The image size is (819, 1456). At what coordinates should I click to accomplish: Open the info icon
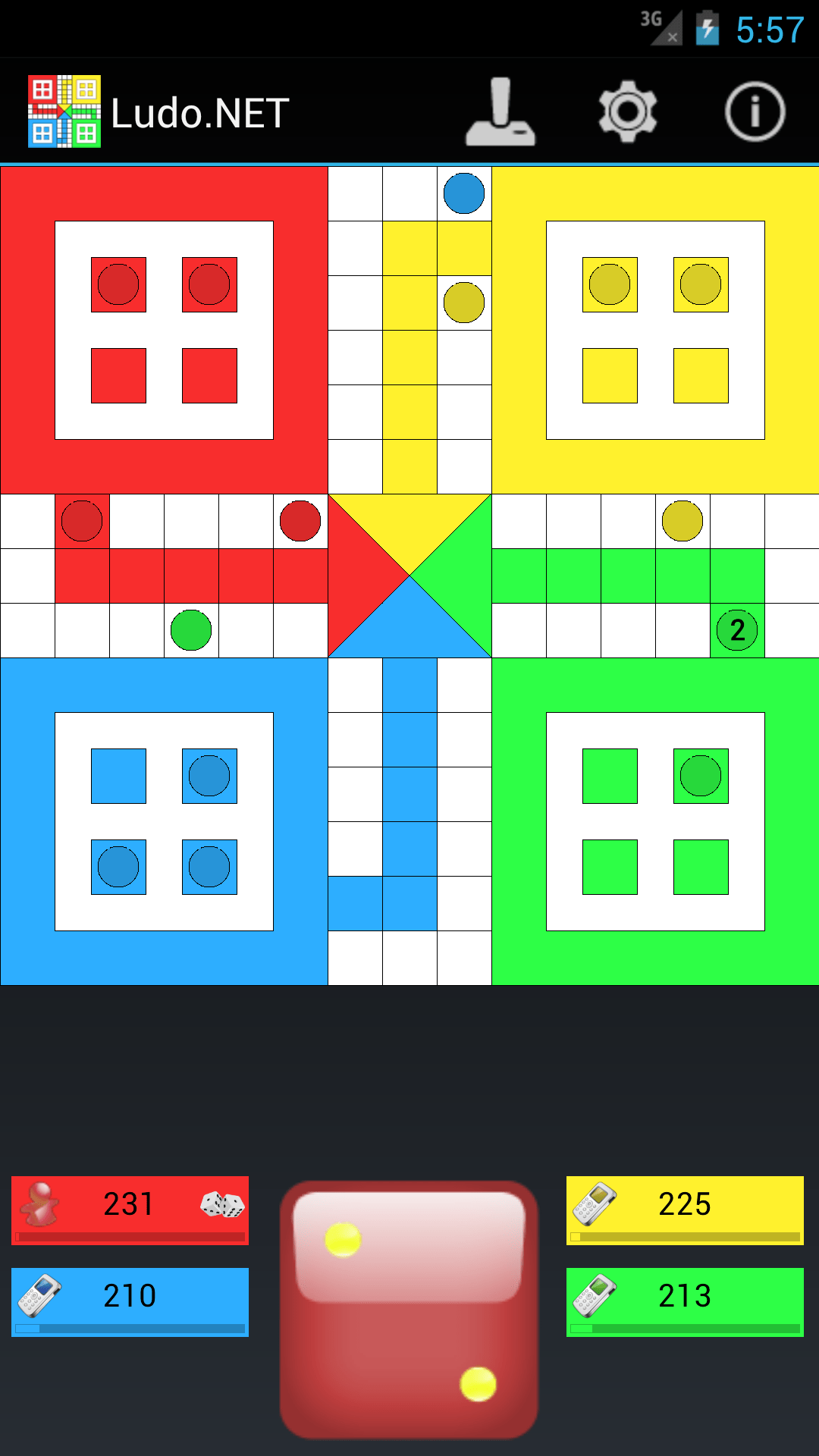pos(755,112)
